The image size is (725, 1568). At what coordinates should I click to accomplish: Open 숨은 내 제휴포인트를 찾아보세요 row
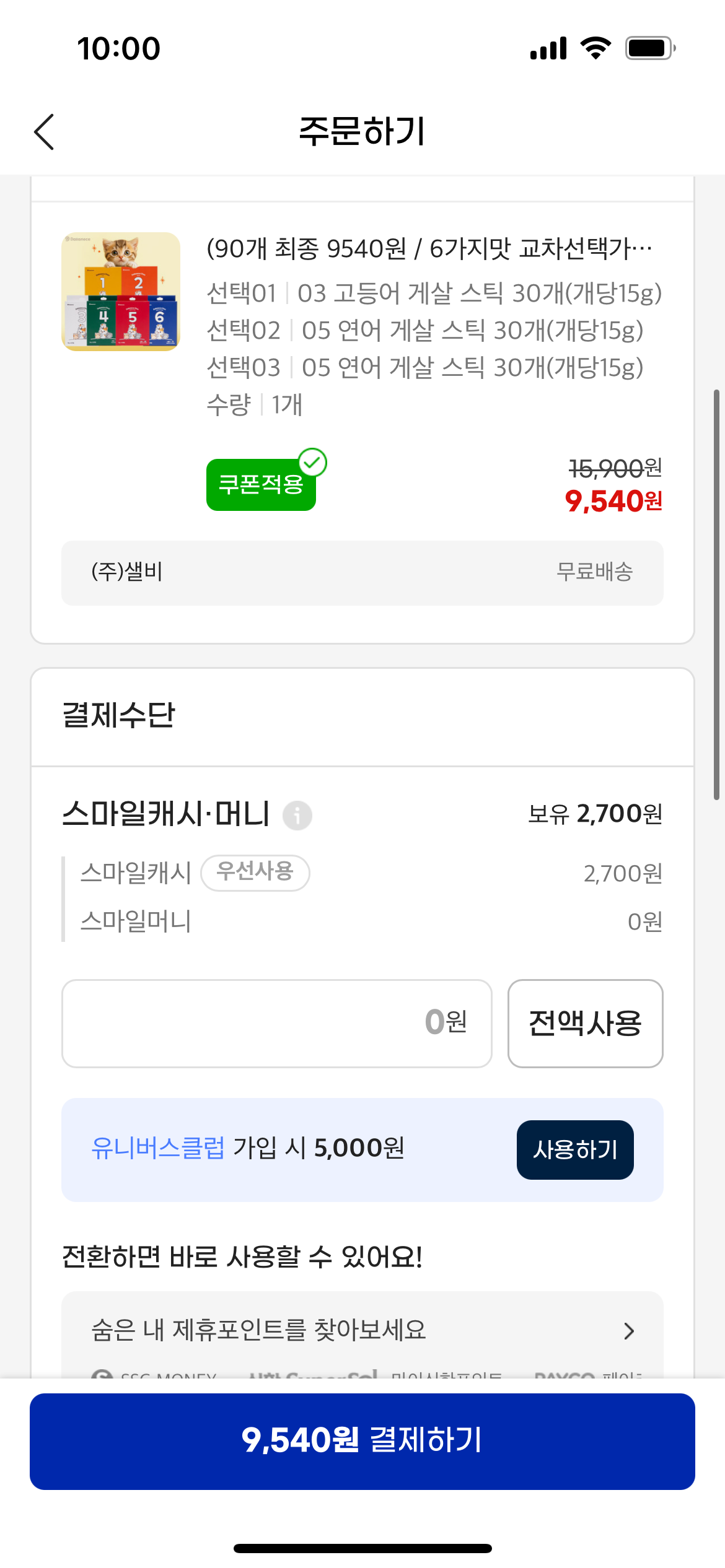pos(362,1330)
